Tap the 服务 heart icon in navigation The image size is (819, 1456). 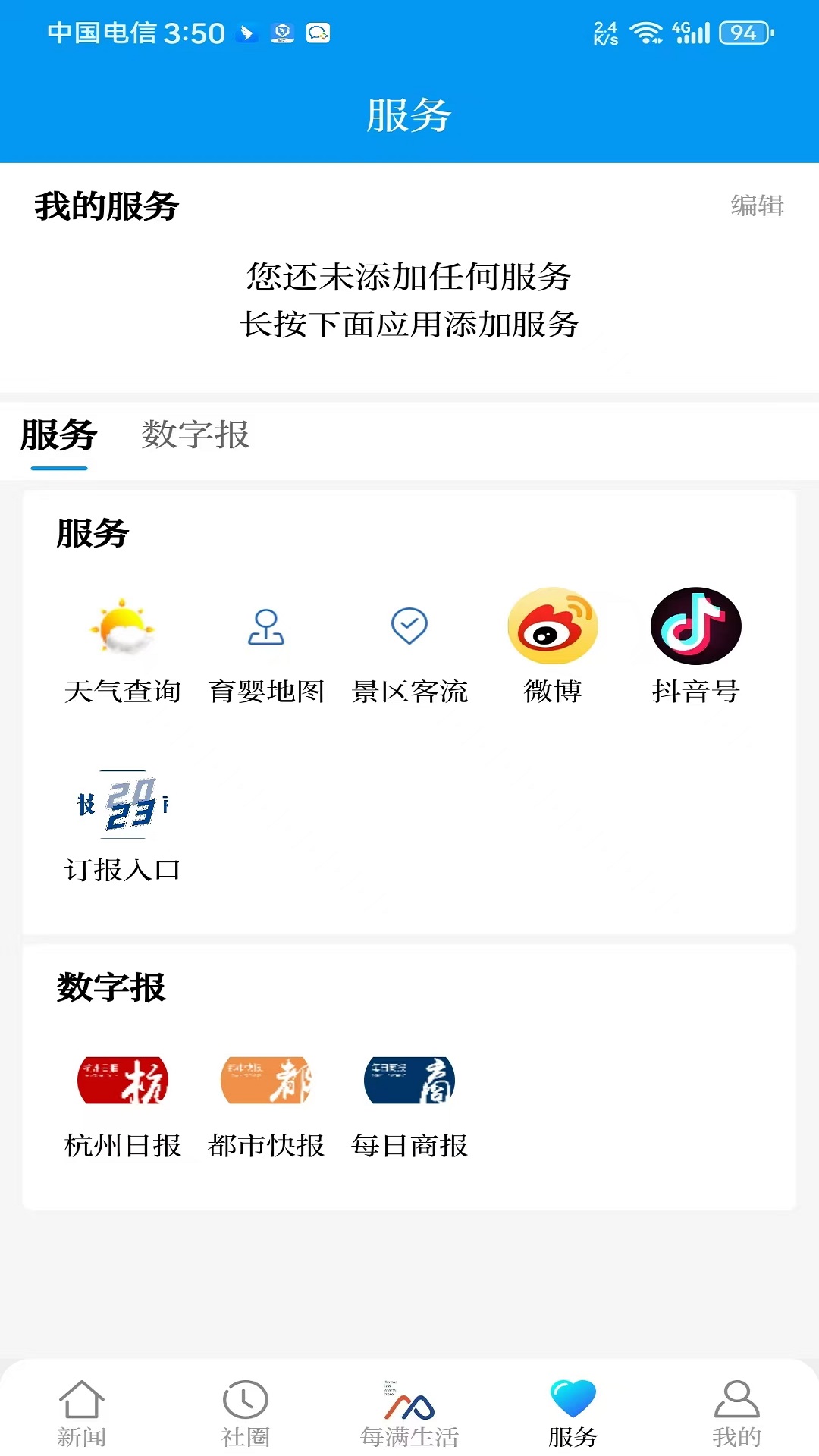click(x=573, y=1408)
